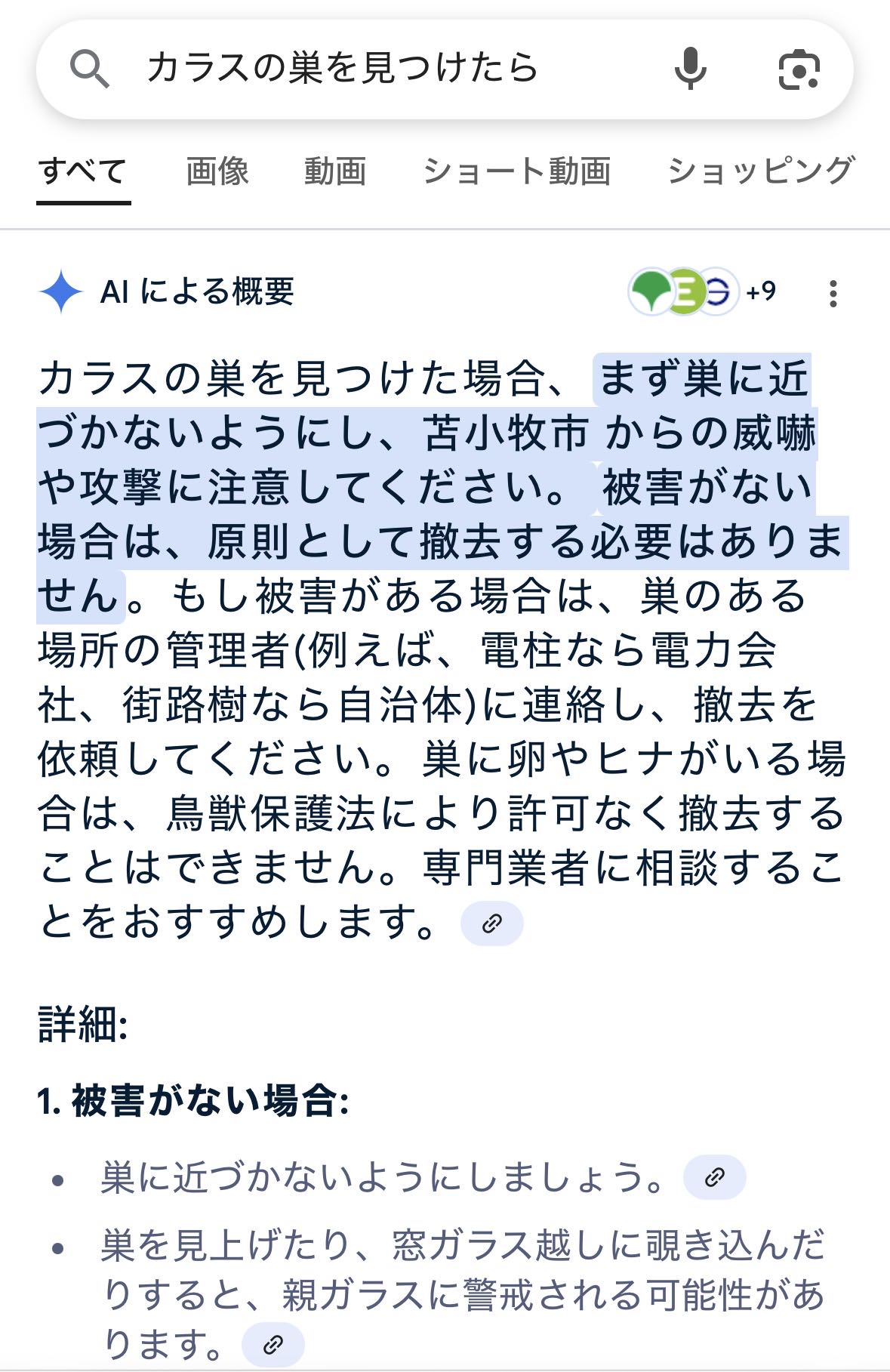The image size is (890, 1372).
Task: Open the AI overview overflow menu
Action: [833, 293]
